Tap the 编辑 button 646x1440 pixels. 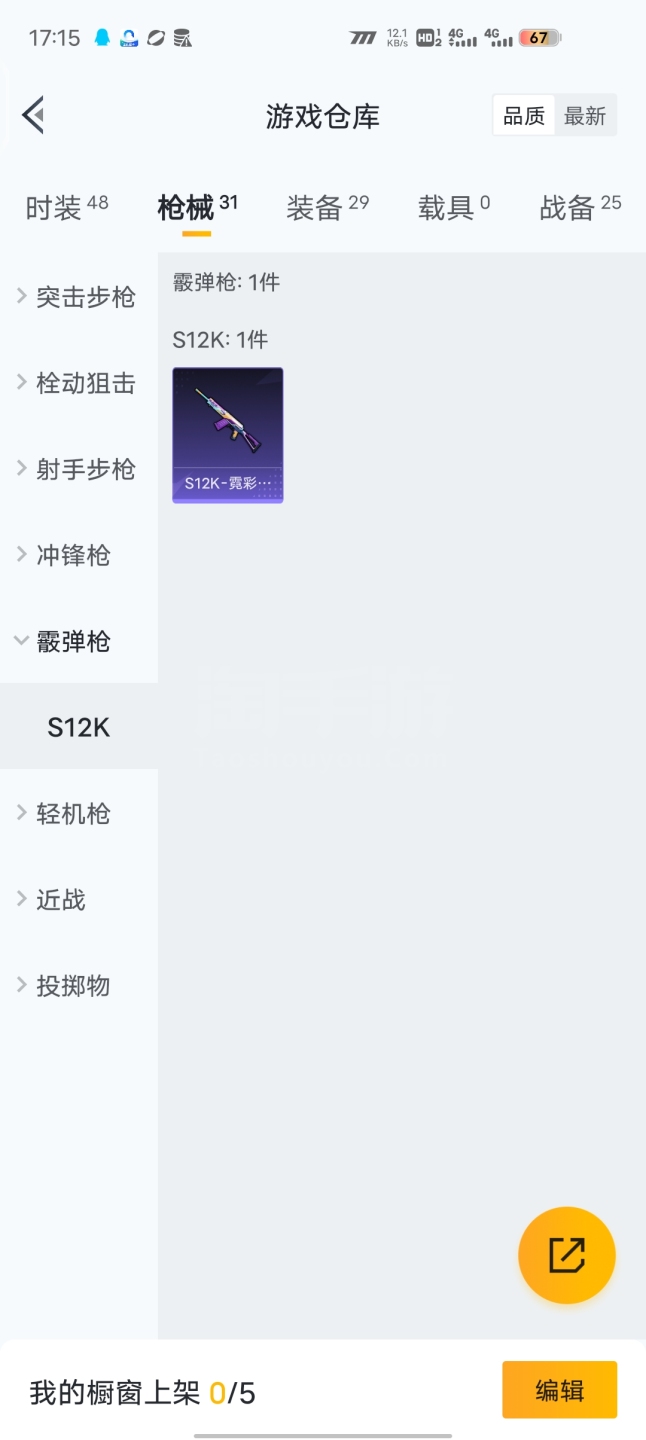559,1390
